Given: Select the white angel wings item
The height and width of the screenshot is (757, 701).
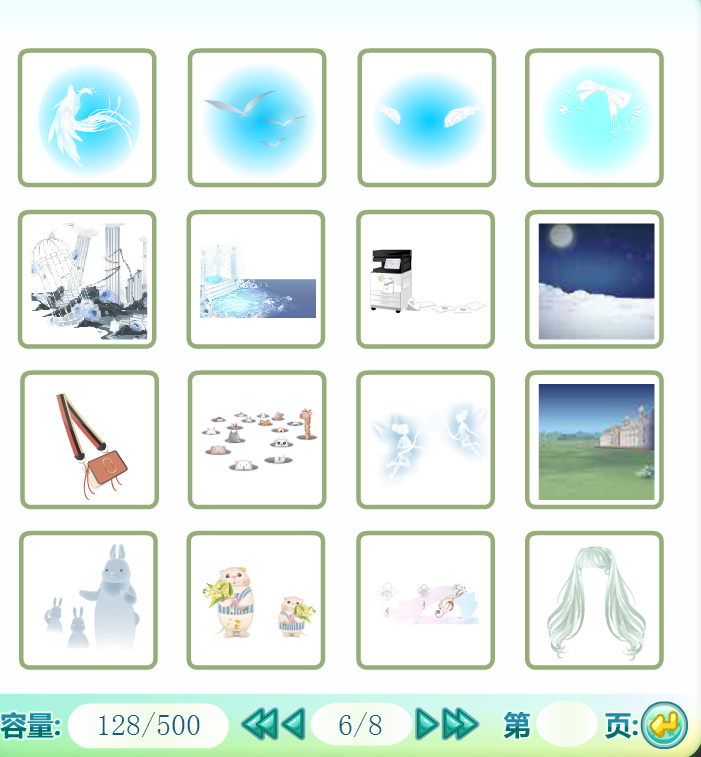Looking at the screenshot, I should click(x=427, y=118).
